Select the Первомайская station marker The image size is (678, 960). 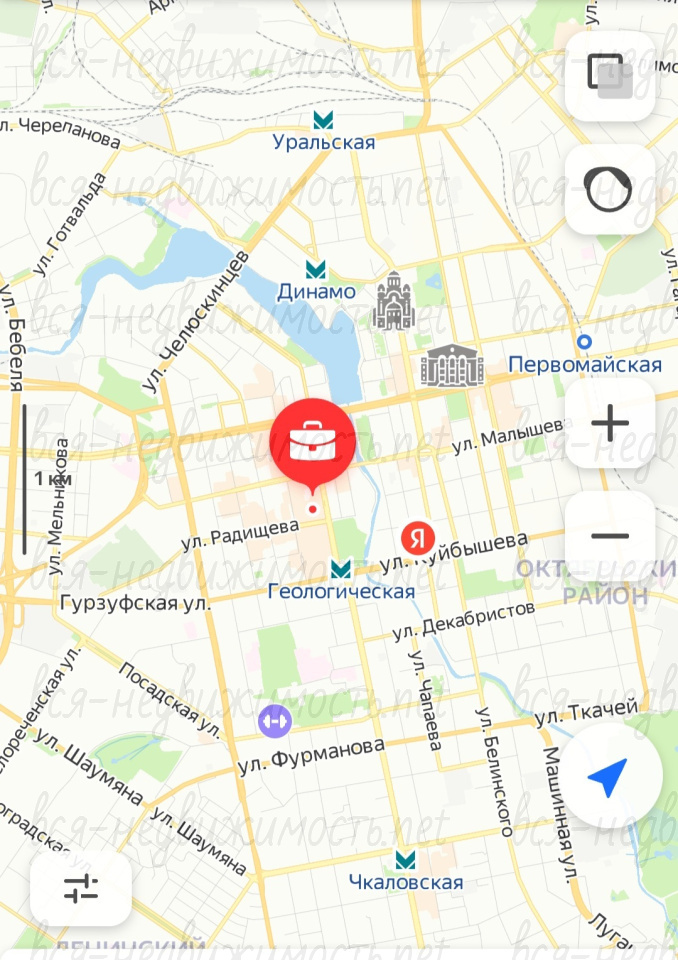pyautogui.click(x=585, y=342)
